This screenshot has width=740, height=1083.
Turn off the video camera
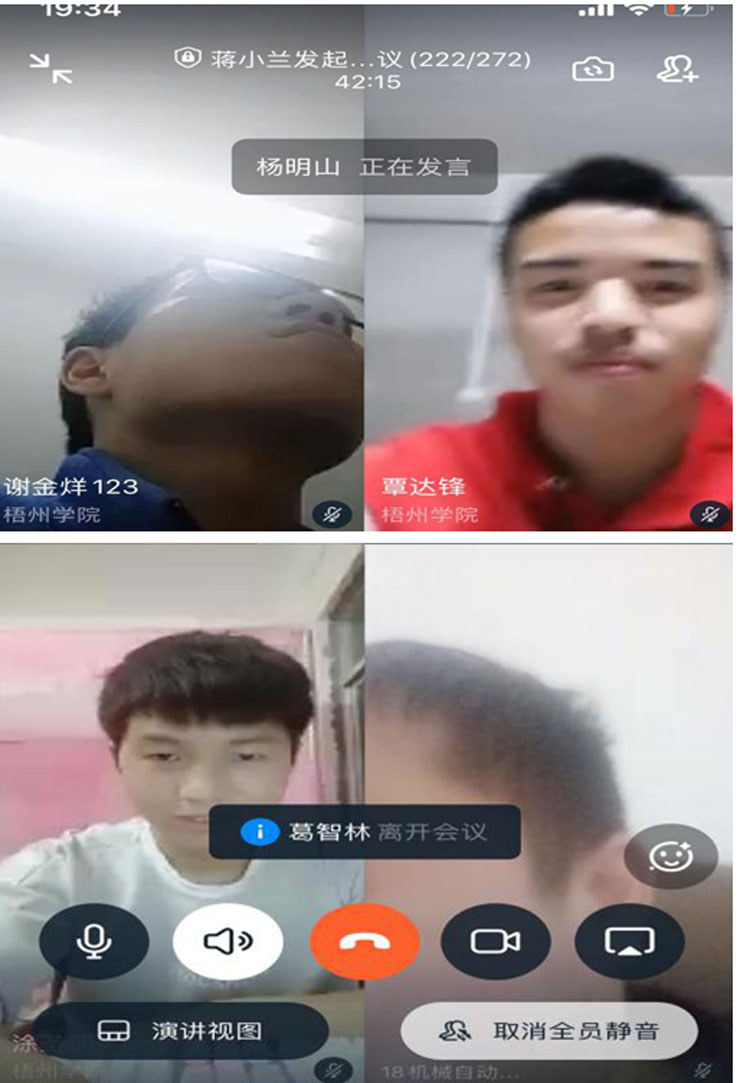tap(495, 941)
